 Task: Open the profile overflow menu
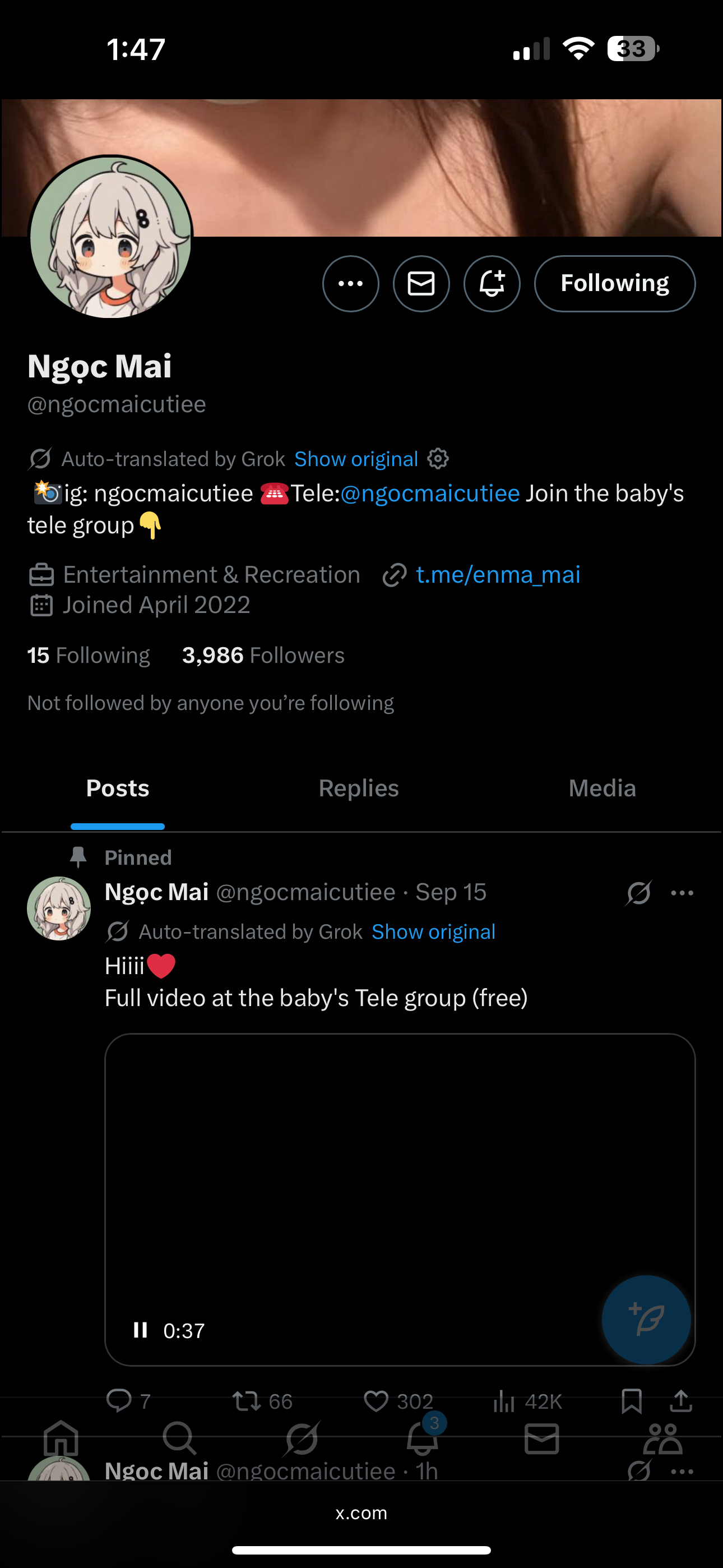pos(350,284)
